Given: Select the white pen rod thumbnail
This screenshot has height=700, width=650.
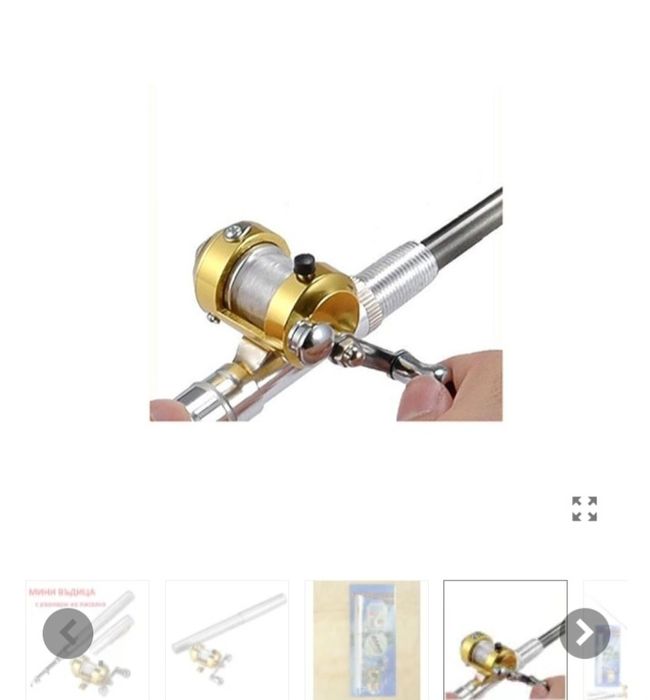Looking at the screenshot, I should tap(227, 640).
